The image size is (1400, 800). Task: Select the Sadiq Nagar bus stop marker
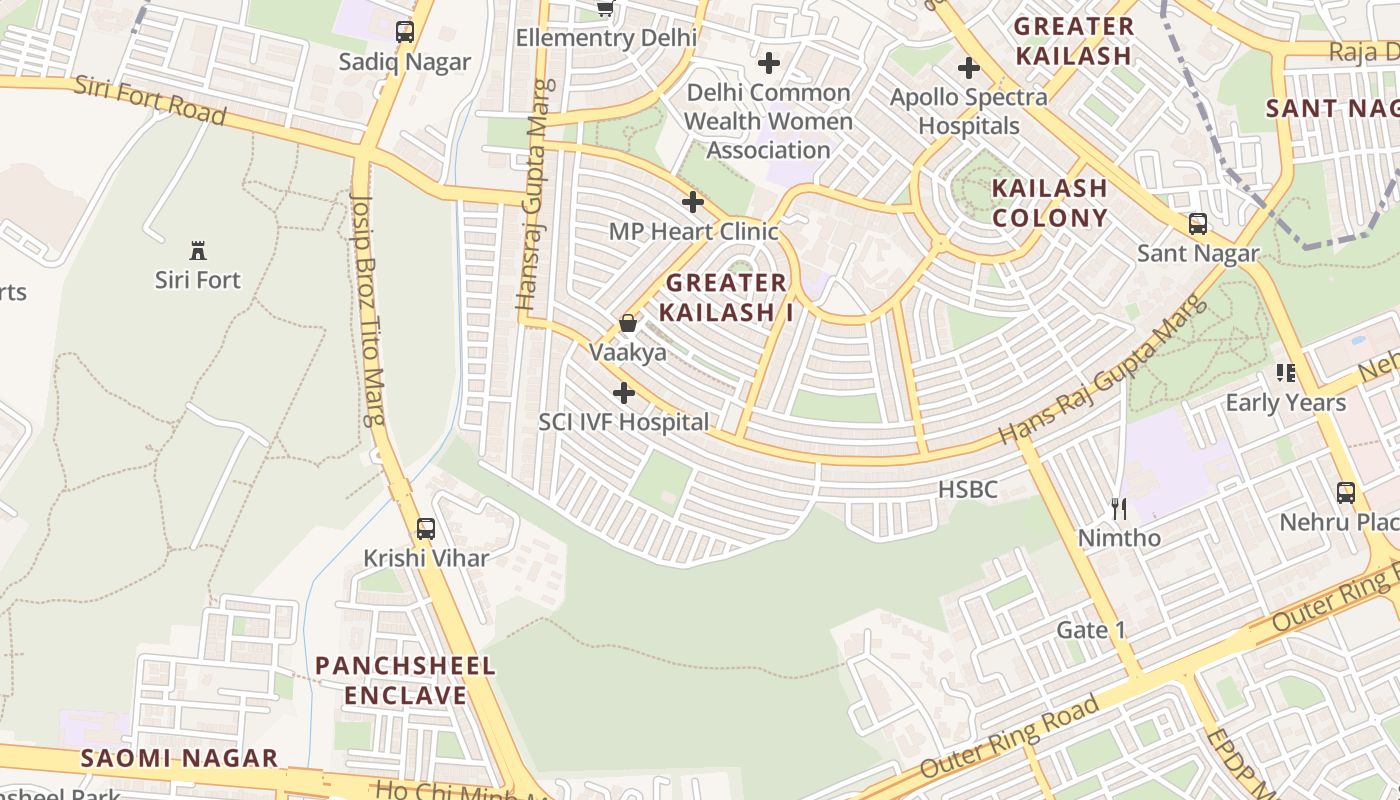[404, 32]
